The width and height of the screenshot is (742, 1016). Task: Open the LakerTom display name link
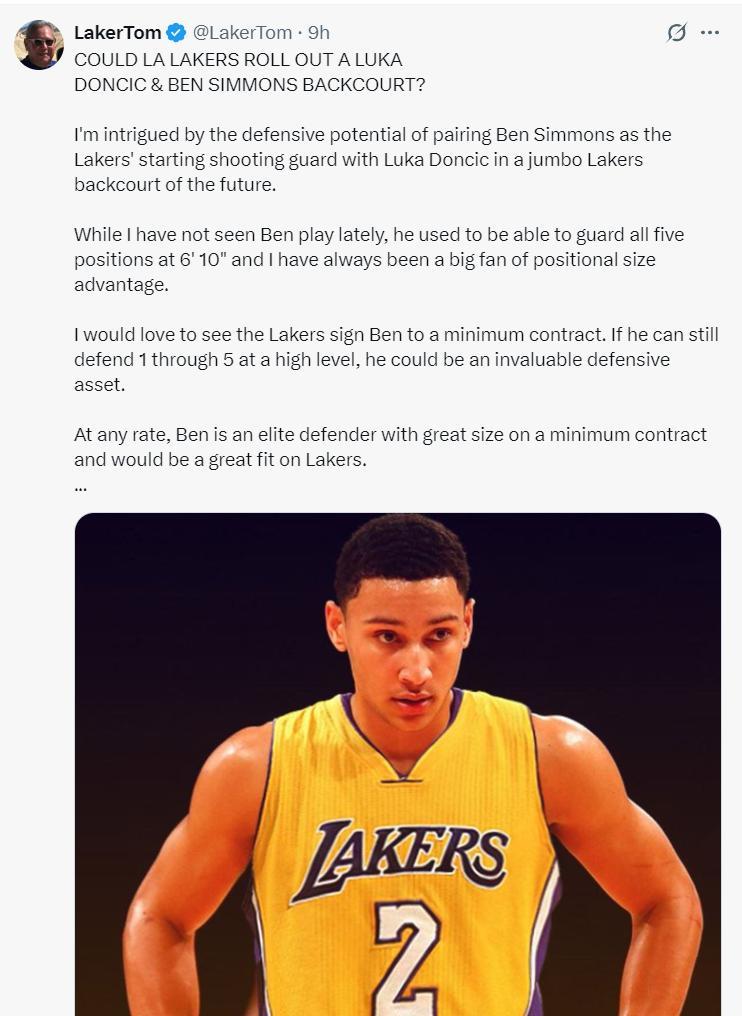[x=117, y=33]
